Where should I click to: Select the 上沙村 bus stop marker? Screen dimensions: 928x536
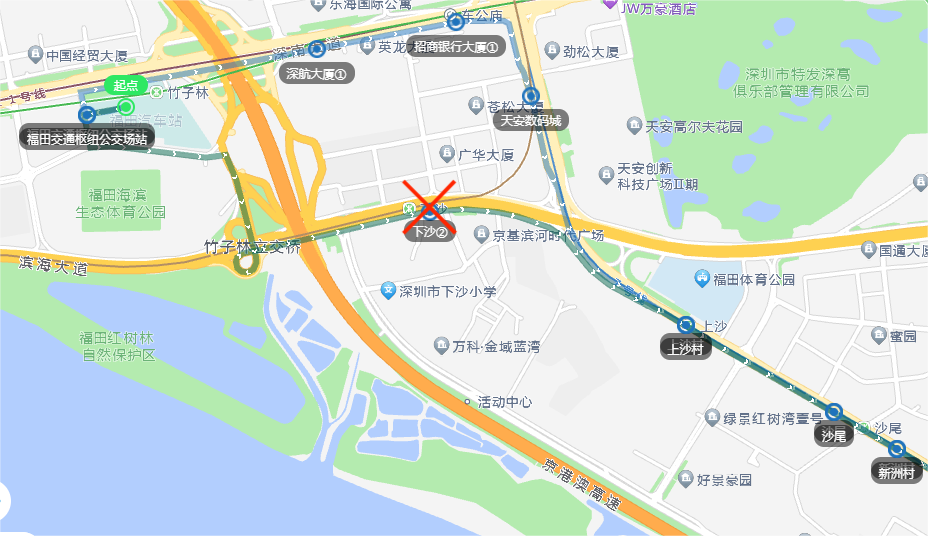[x=686, y=325]
